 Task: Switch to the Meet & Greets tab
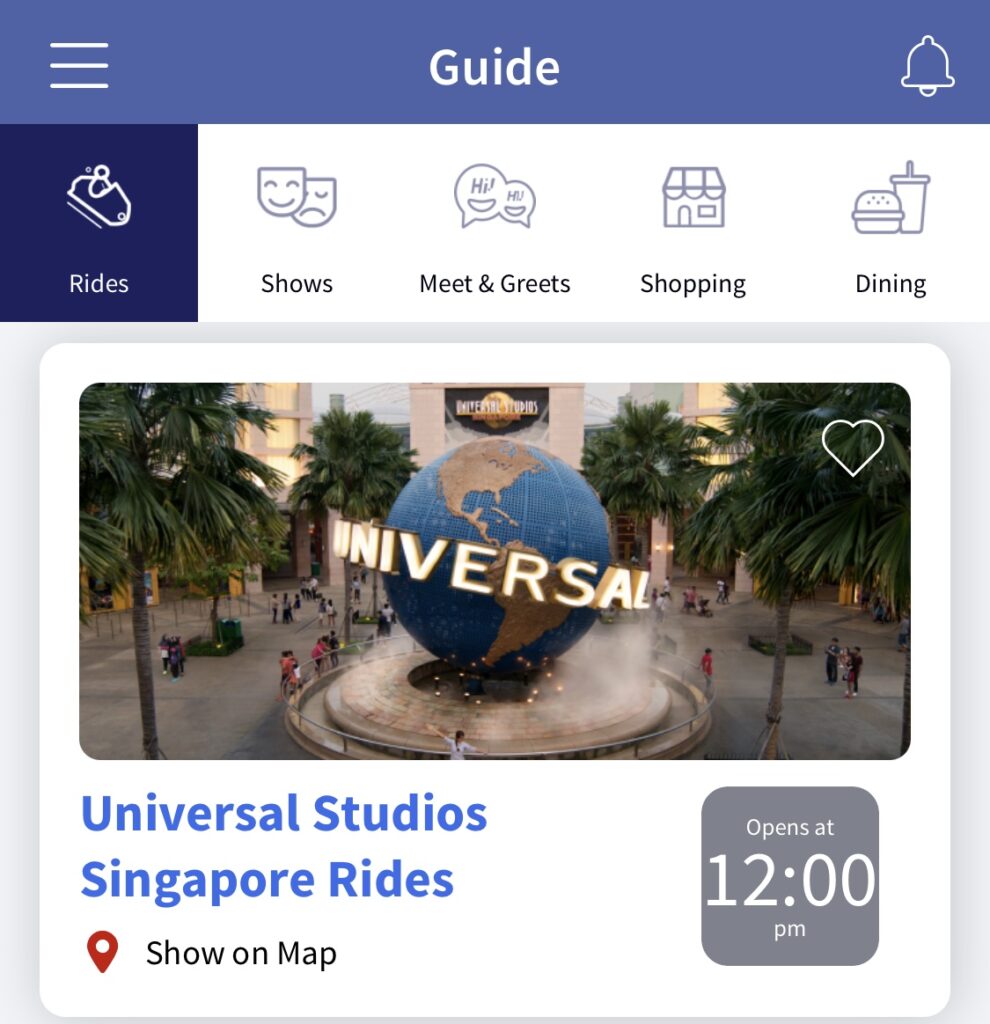(495, 223)
